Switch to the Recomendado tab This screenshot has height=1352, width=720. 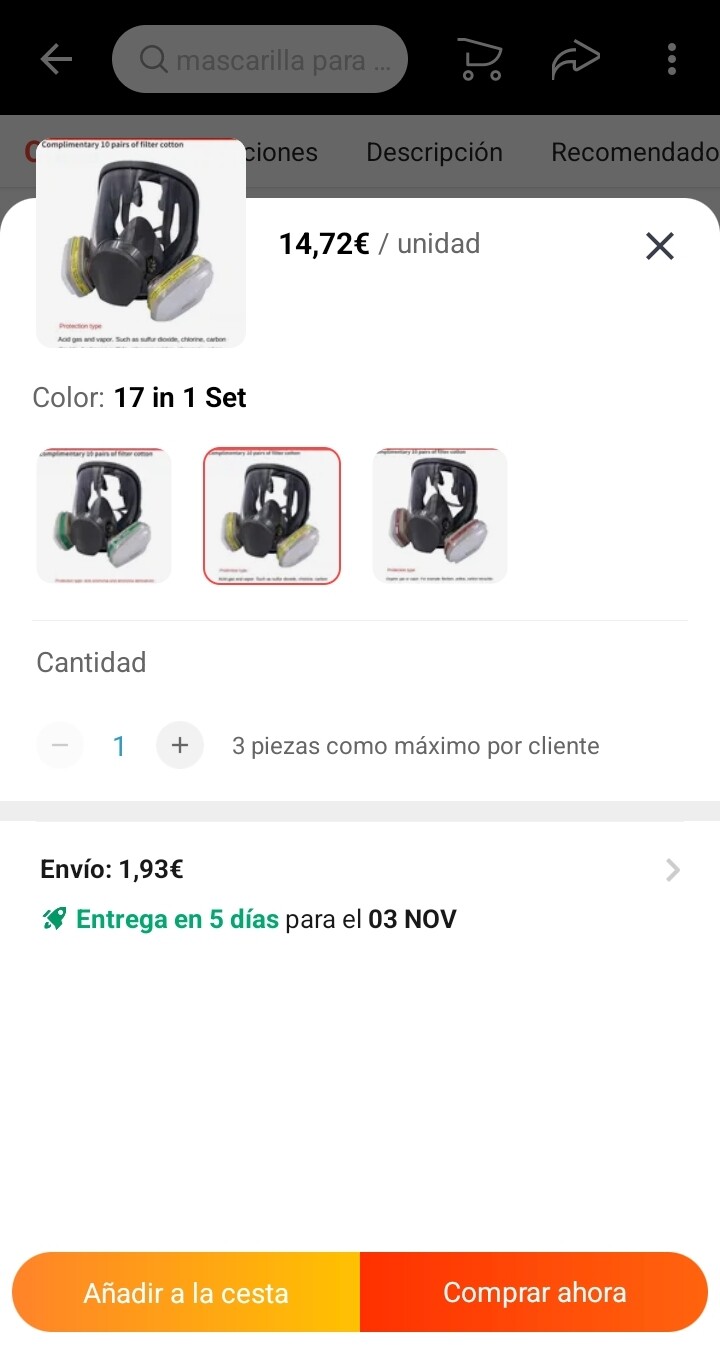(634, 152)
